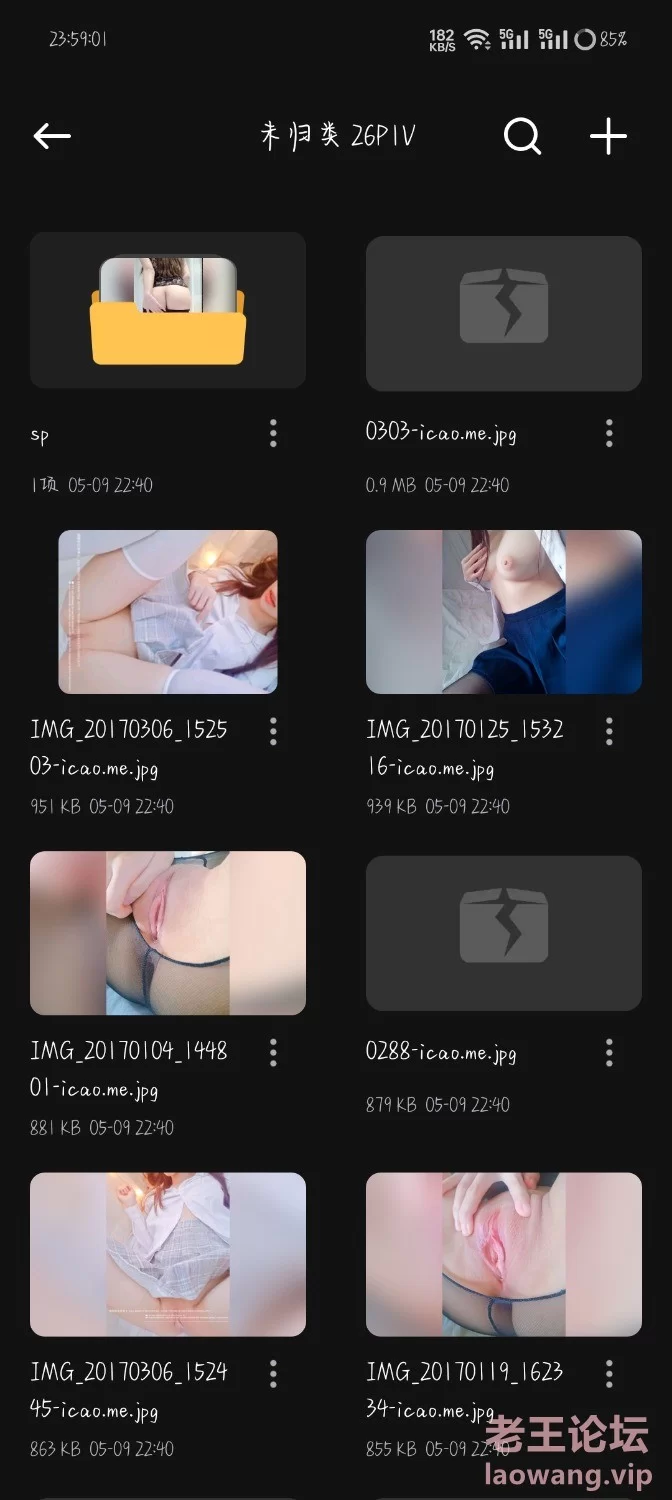
Task: Open file IMG_20170306_152503-icao.me.jpg
Action: pos(167,612)
